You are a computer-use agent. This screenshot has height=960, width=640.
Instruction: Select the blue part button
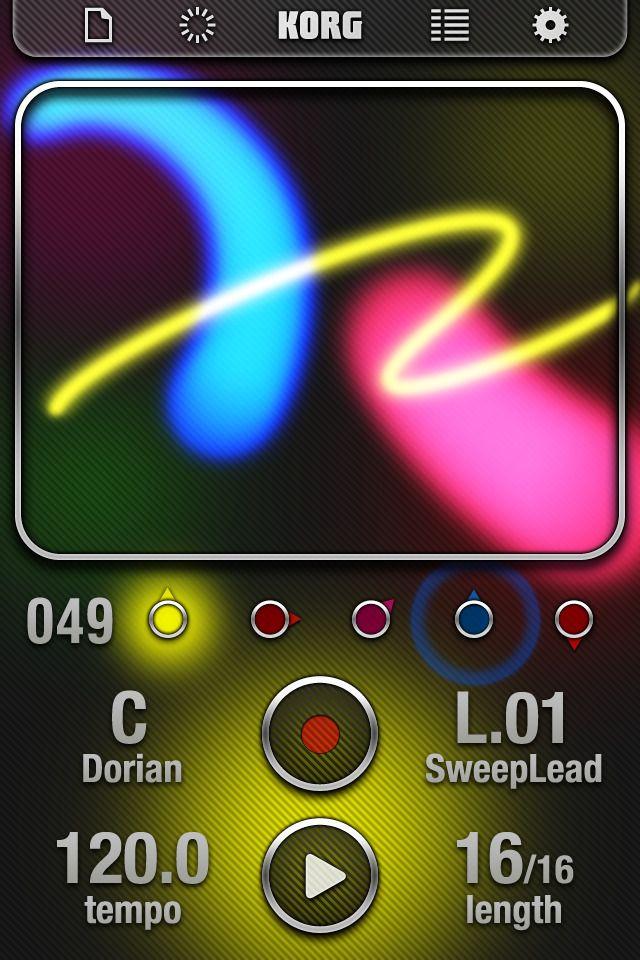474,620
